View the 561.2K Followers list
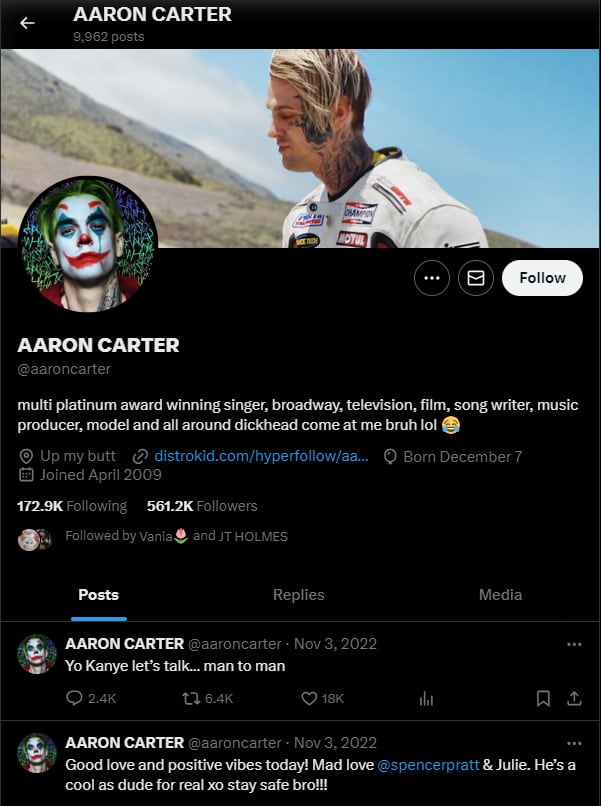 [x=202, y=506]
